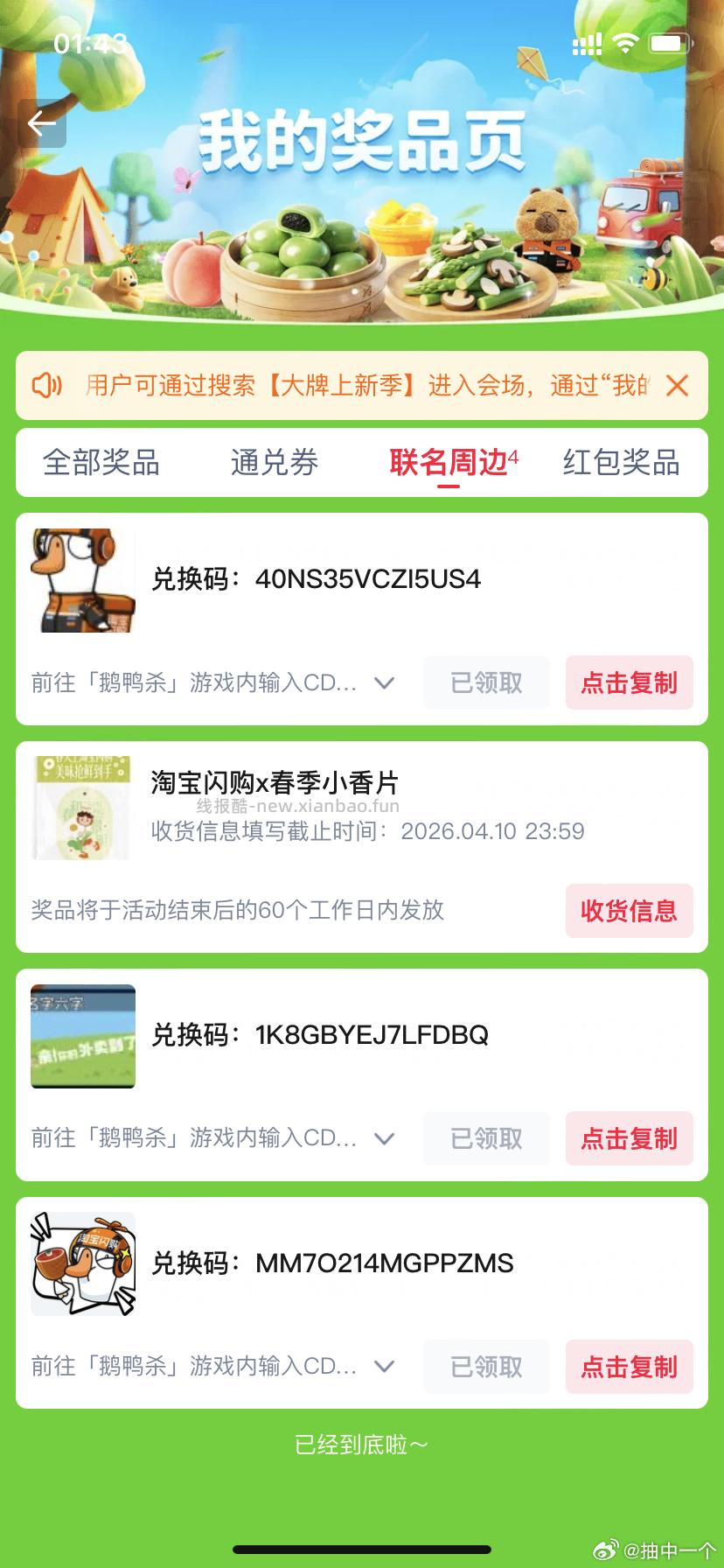Tap 已领取 on the last prize card

[486, 1367]
